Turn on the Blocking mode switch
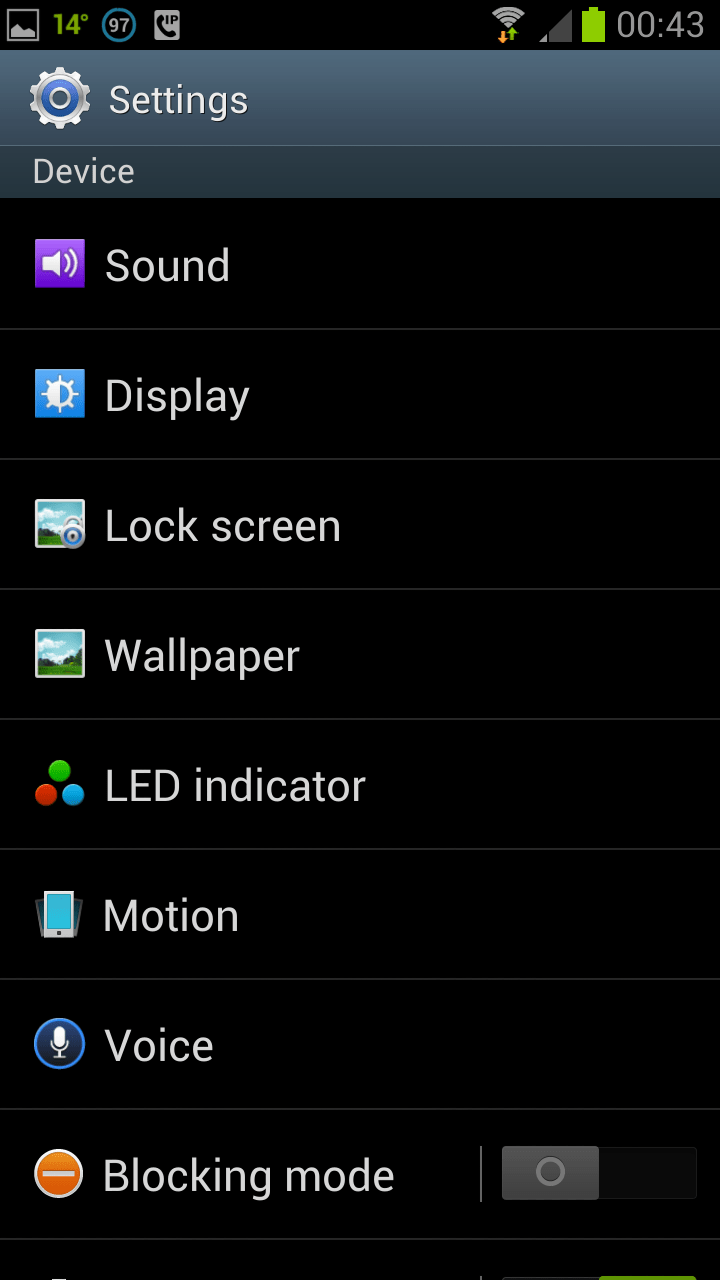The image size is (720, 1280). [598, 1173]
